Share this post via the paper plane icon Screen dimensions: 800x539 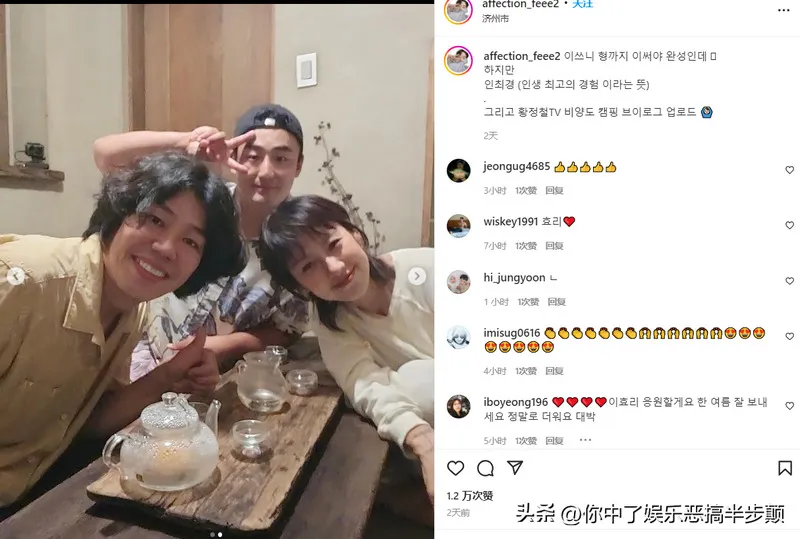(515, 468)
